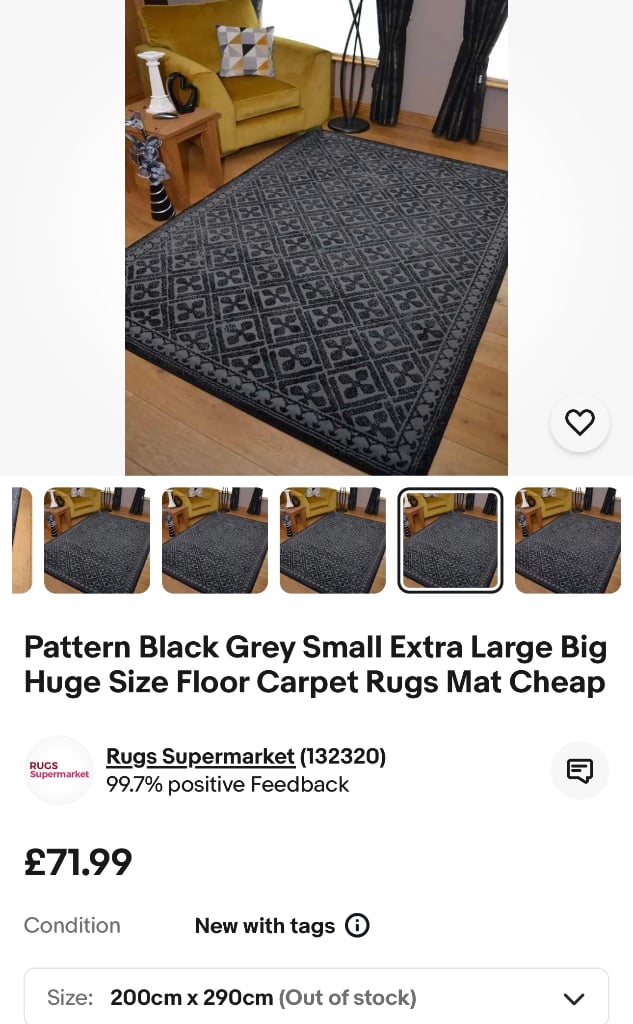This screenshot has height=1024, width=633.
Task: Tap the currently highlighted rug thumbnail
Action: (450, 540)
